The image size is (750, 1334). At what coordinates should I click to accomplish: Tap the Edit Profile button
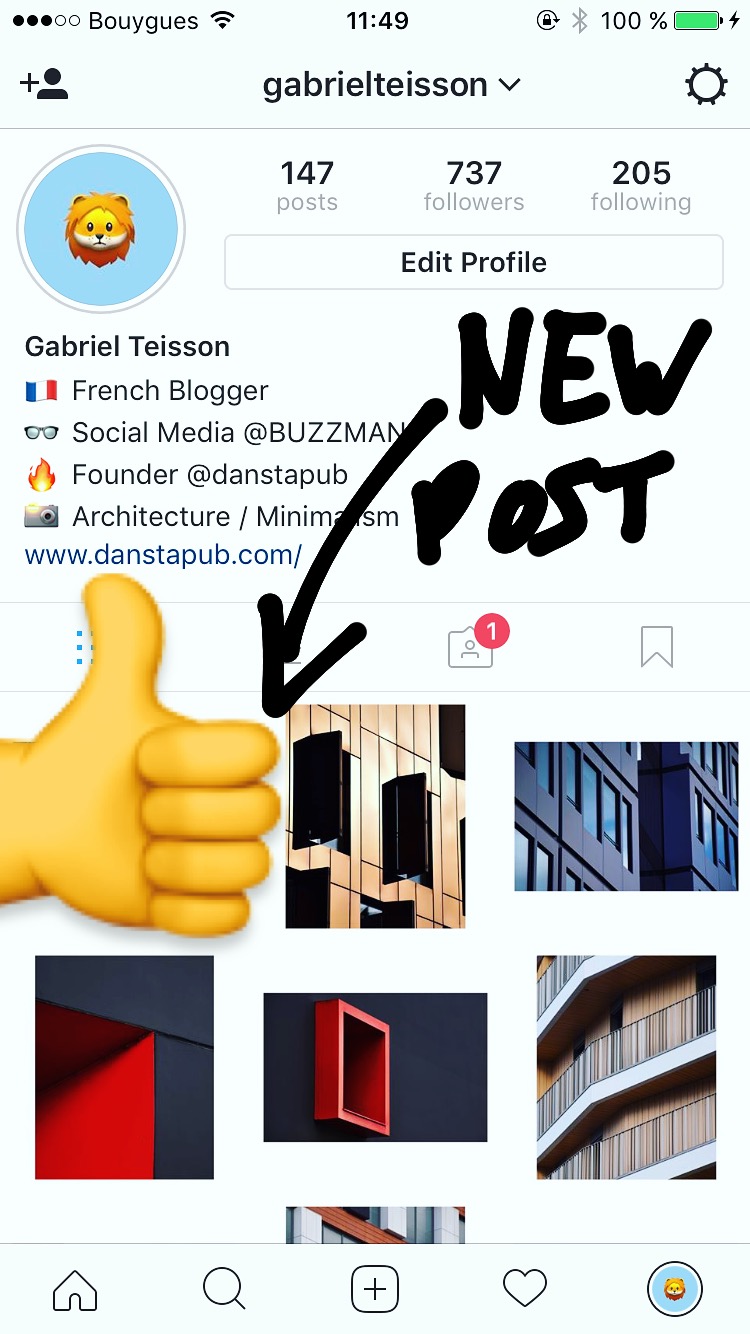(x=473, y=262)
